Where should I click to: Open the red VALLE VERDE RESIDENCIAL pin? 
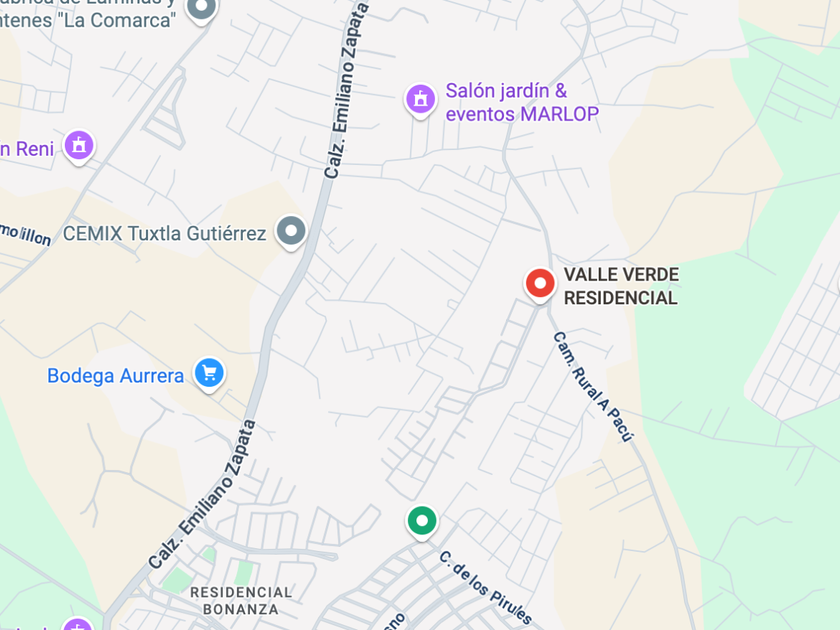[540, 284]
